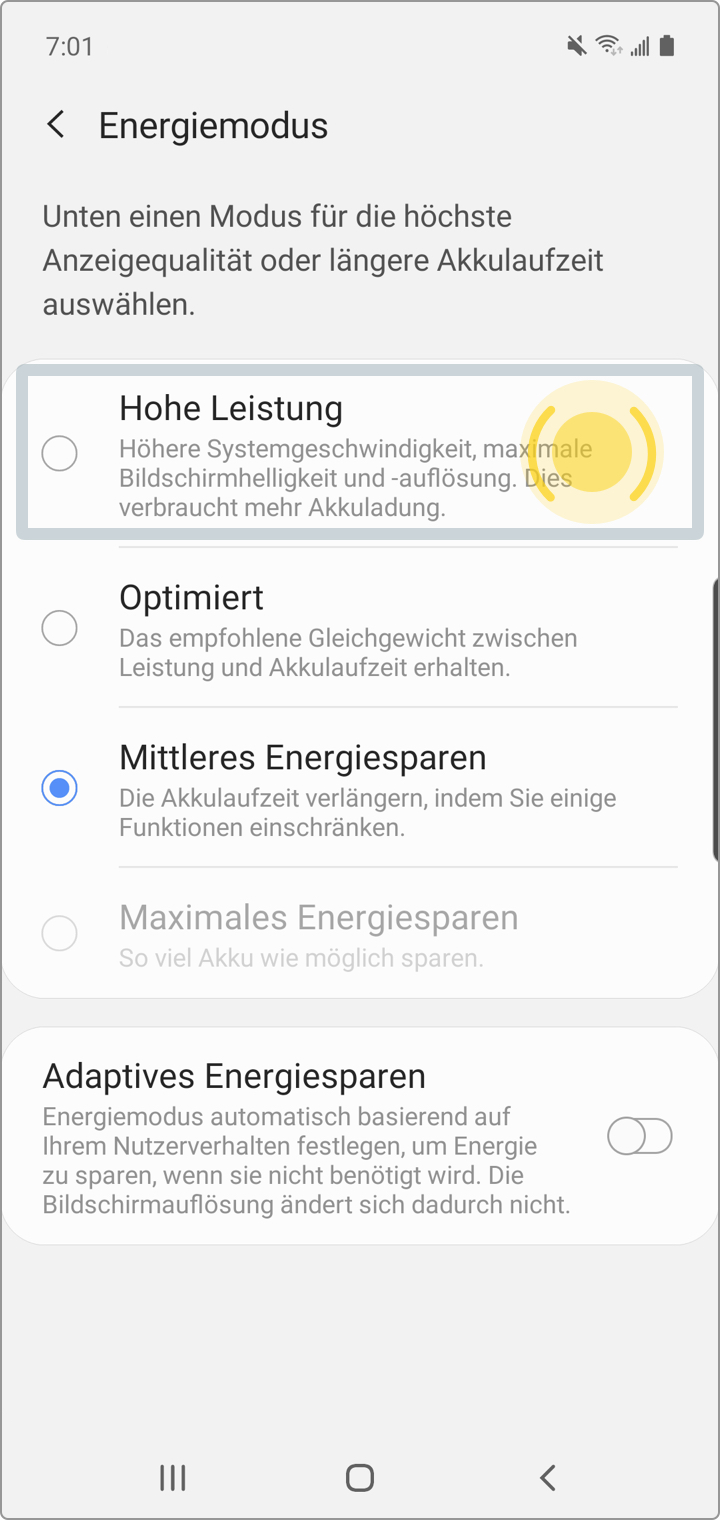This screenshot has height=1520, width=720.
Task: Go to the home screen
Action: 360,1478
